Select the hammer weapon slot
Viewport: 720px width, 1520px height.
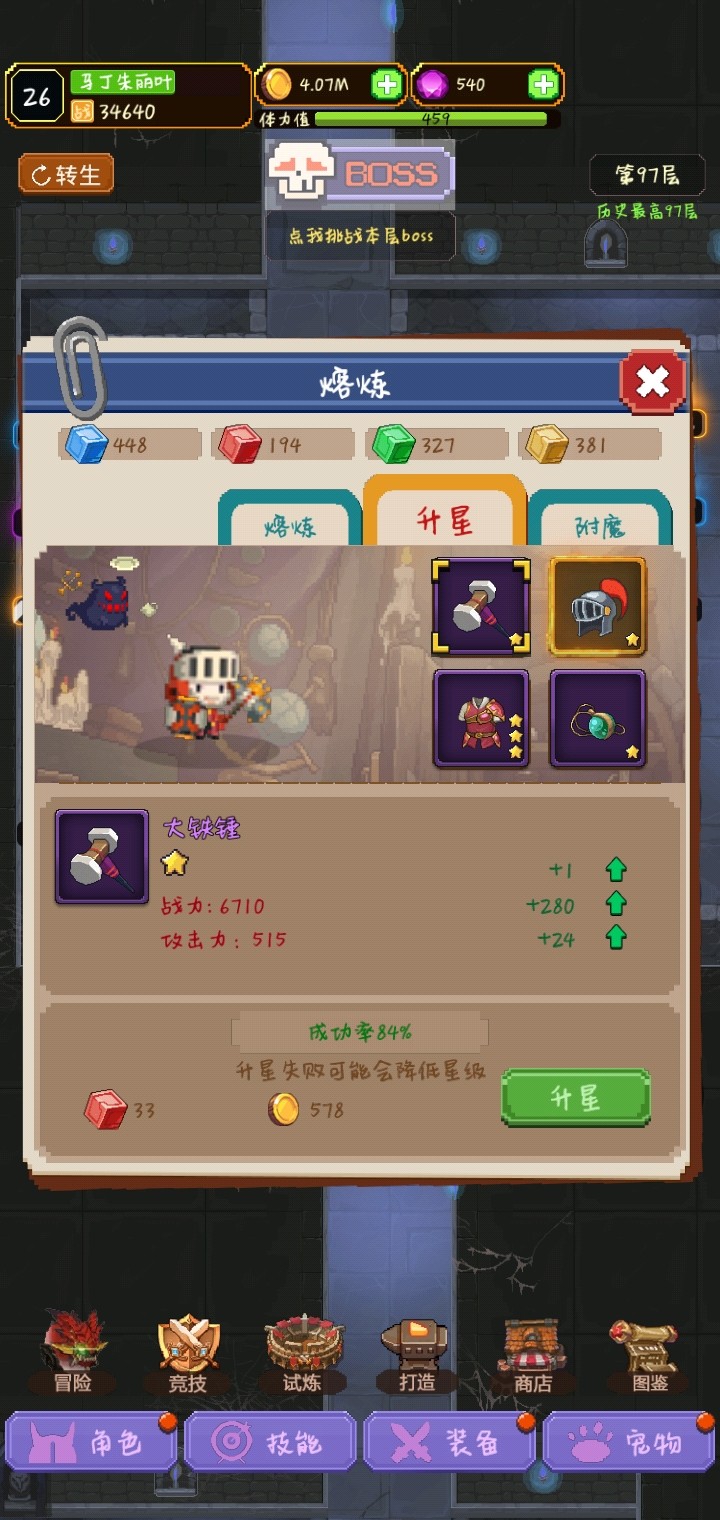pos(480,606)
